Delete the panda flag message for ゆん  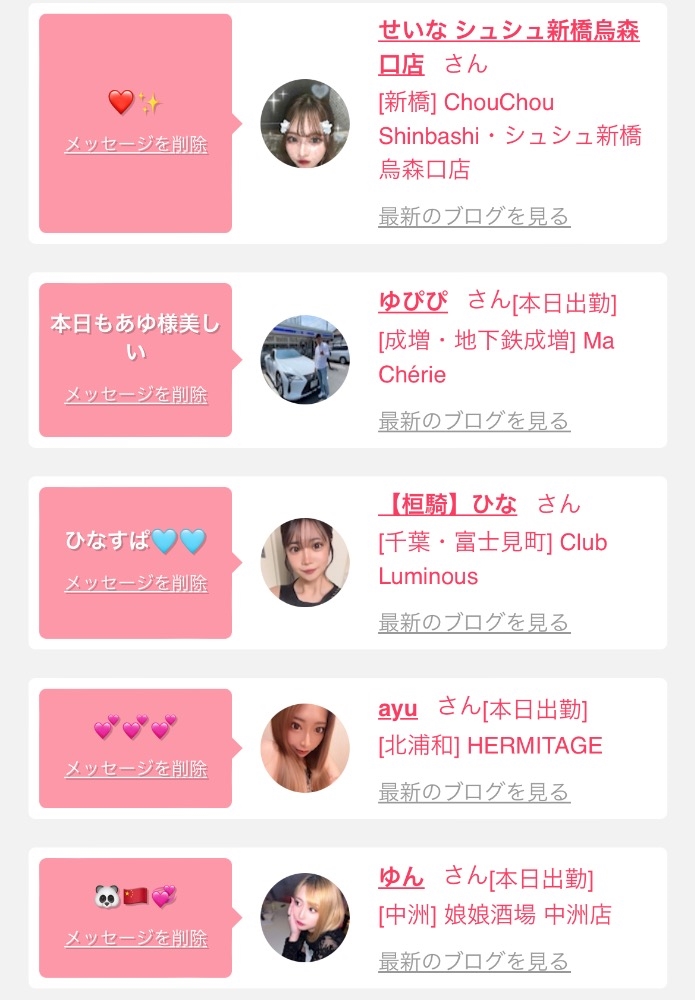(136, 938)
